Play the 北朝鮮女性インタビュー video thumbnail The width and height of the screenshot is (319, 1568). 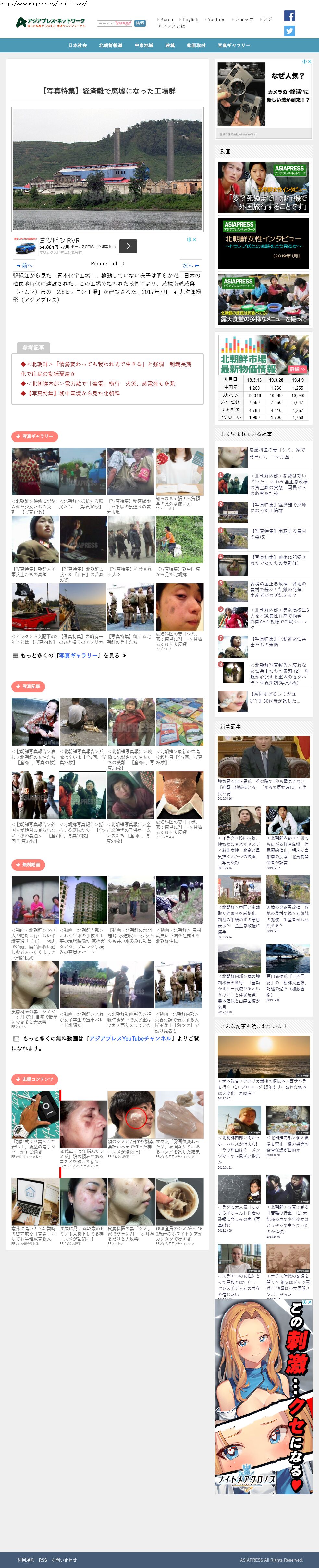pos(264,243)
